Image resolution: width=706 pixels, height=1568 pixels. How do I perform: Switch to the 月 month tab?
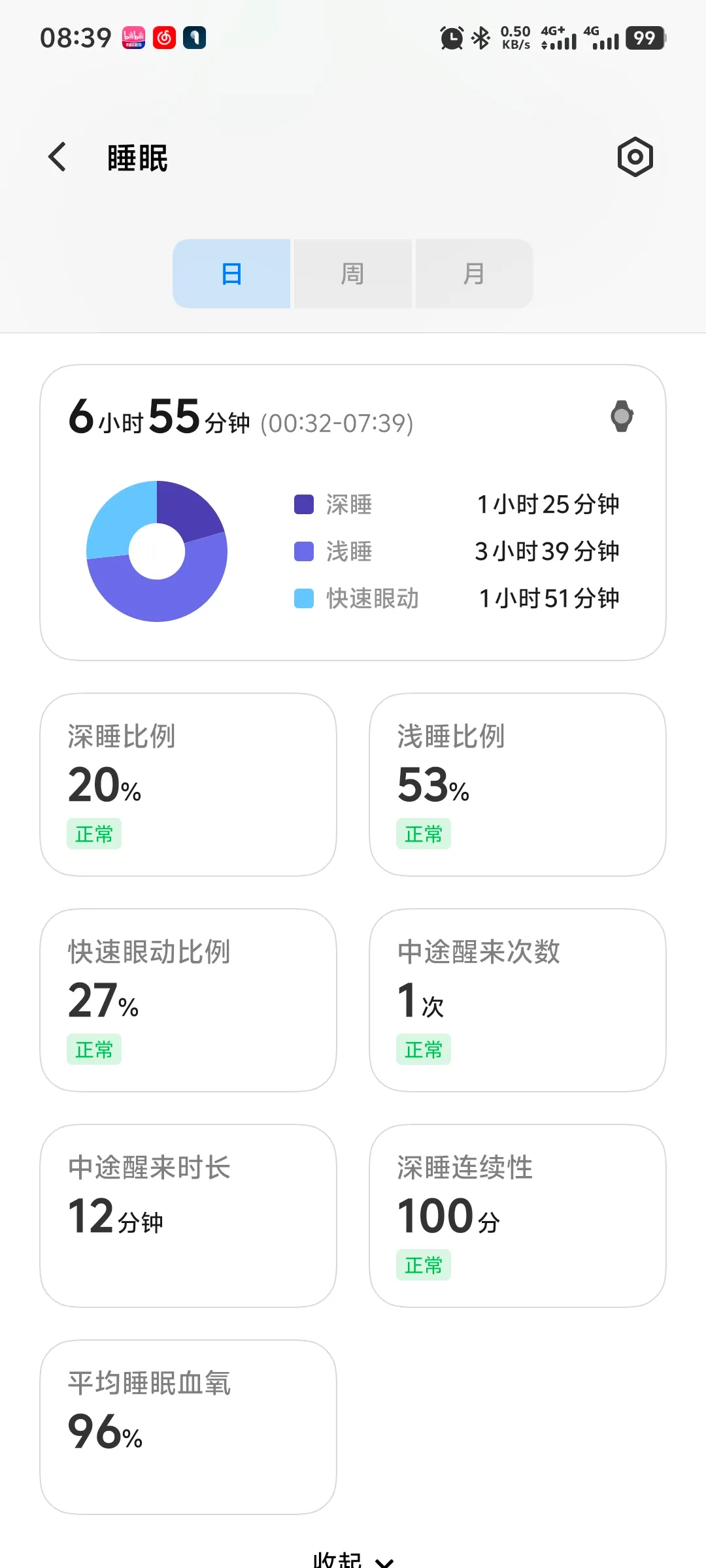click(474, 274)
